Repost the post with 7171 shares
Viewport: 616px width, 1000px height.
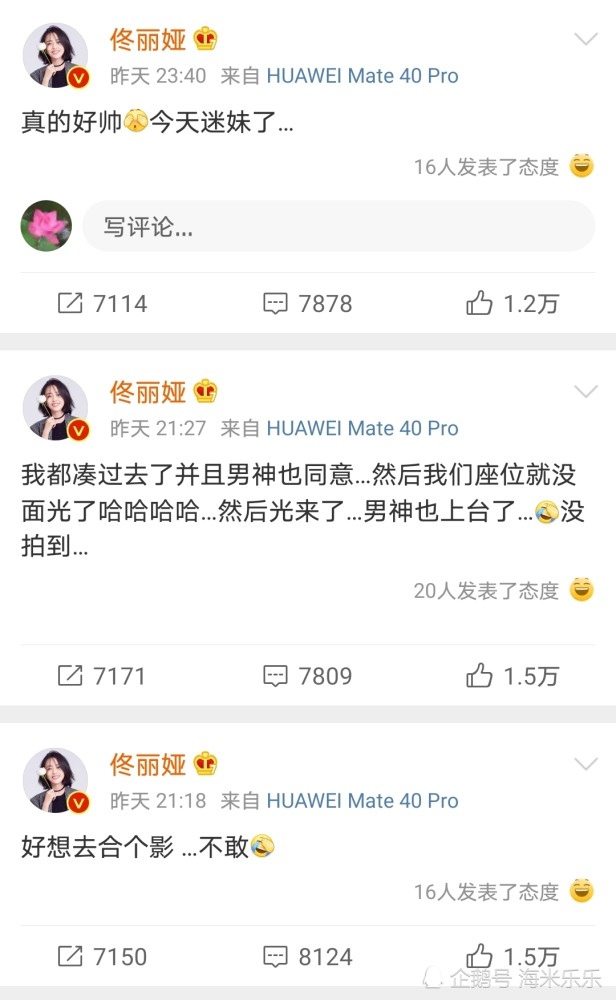pos(102,676)
